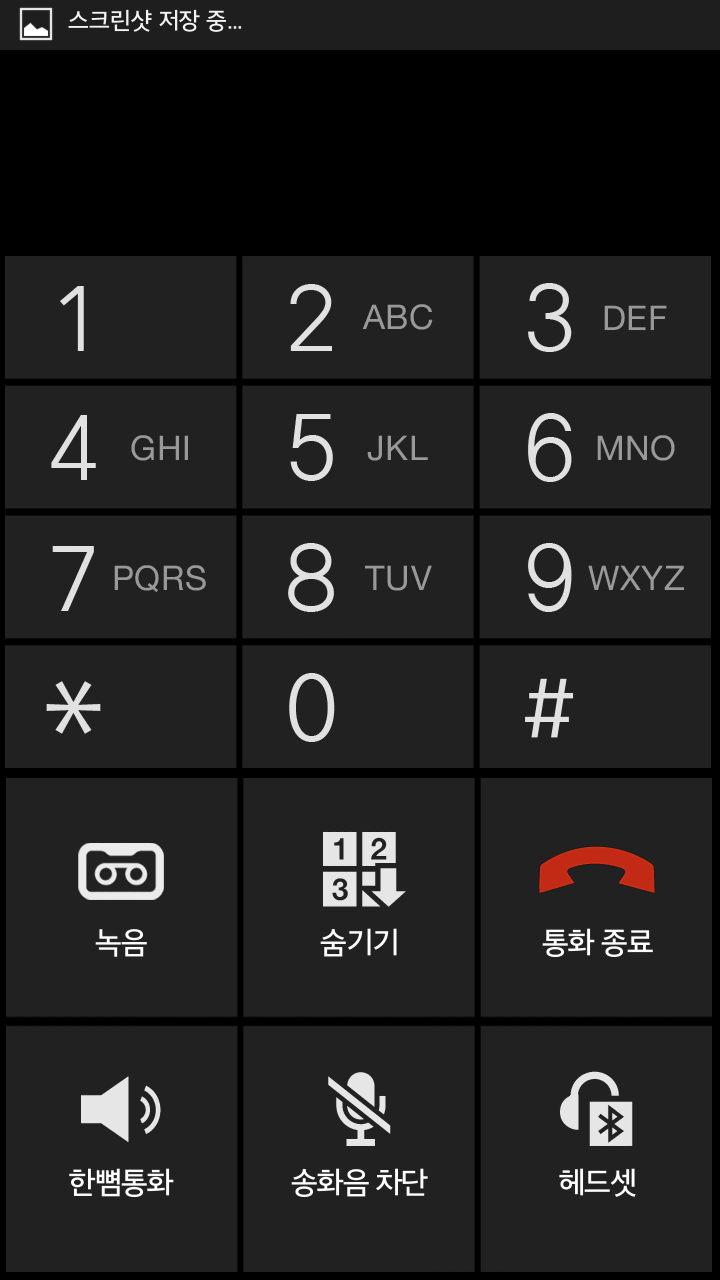Turn on speakerphone 한뼘통화
This screenshot has width=720, height=1280.
[121, 1148]
